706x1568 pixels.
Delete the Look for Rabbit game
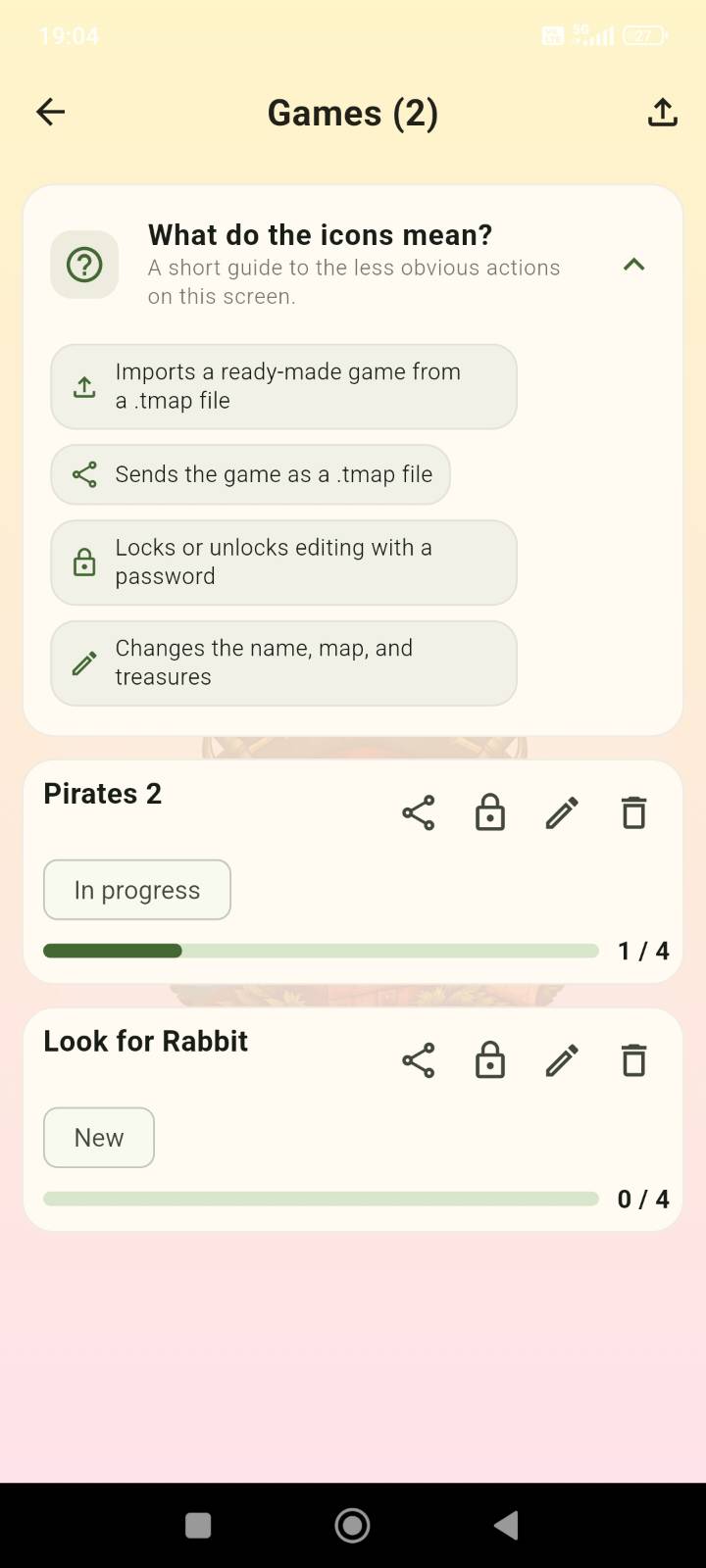(634, 1060)
